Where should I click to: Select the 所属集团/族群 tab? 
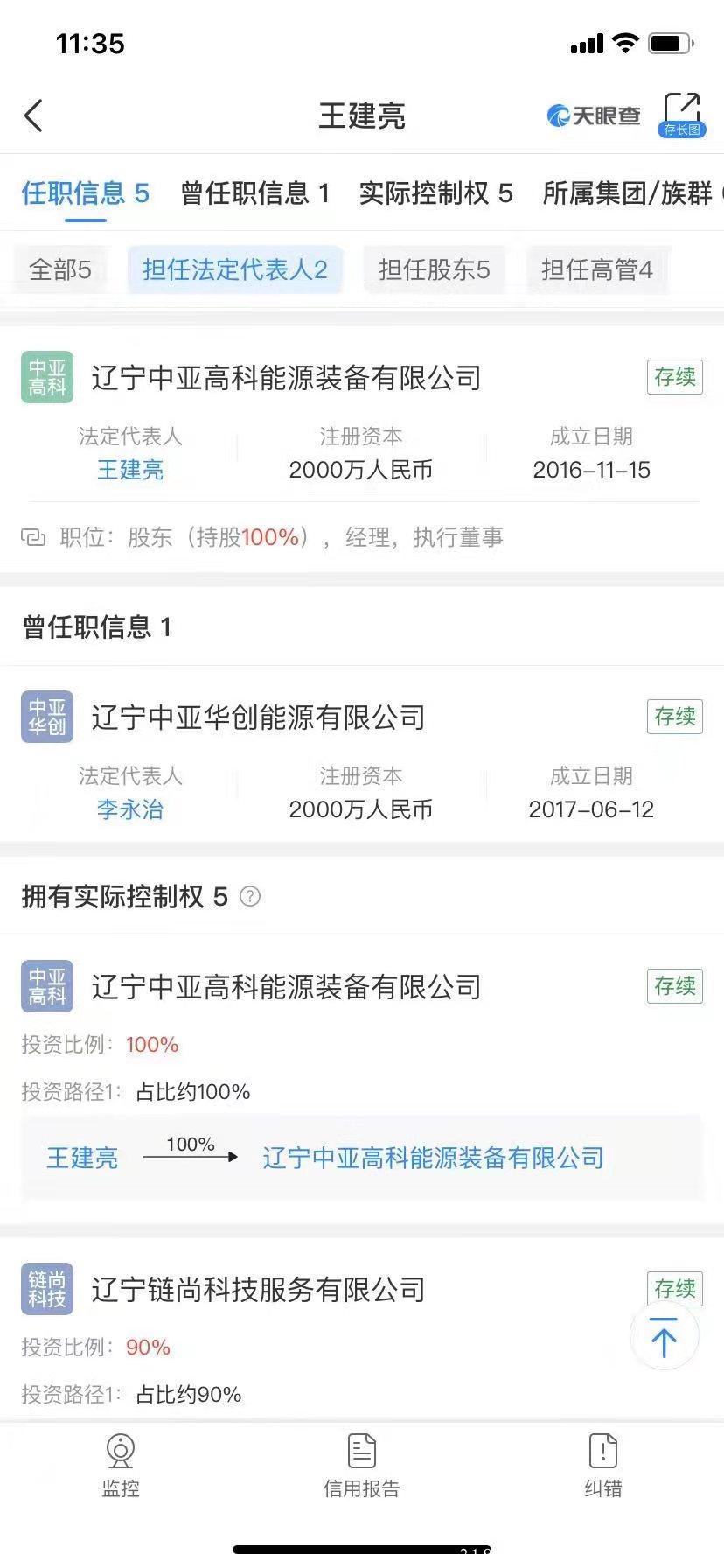[631, 193]
